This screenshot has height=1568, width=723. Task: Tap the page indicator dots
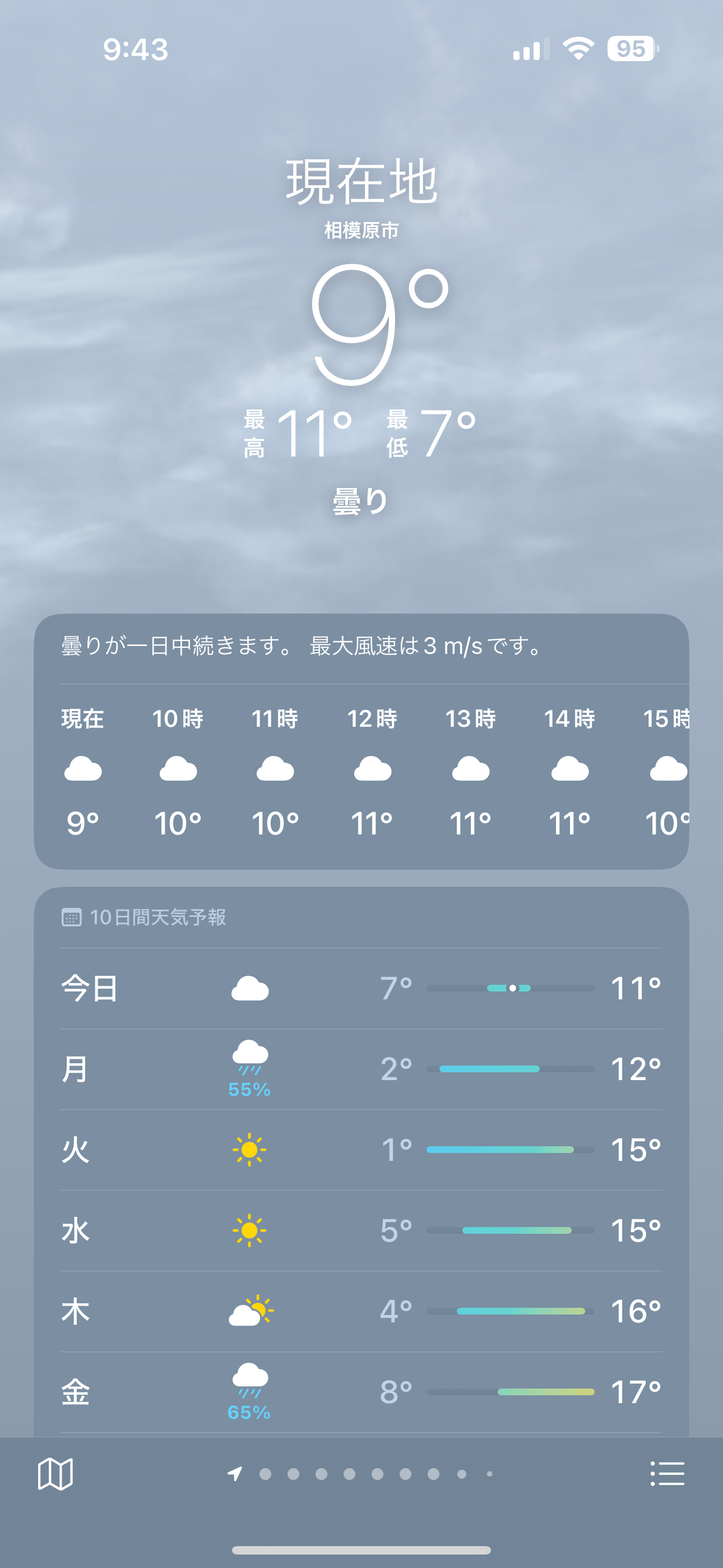[363, 1474]
